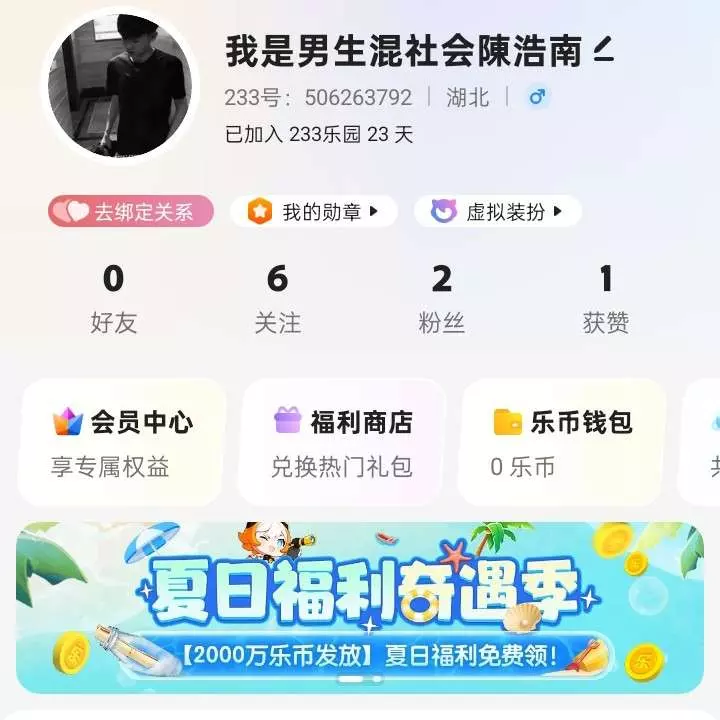
Task: View the 粉丝 followers list
Action: click(442, 298)
